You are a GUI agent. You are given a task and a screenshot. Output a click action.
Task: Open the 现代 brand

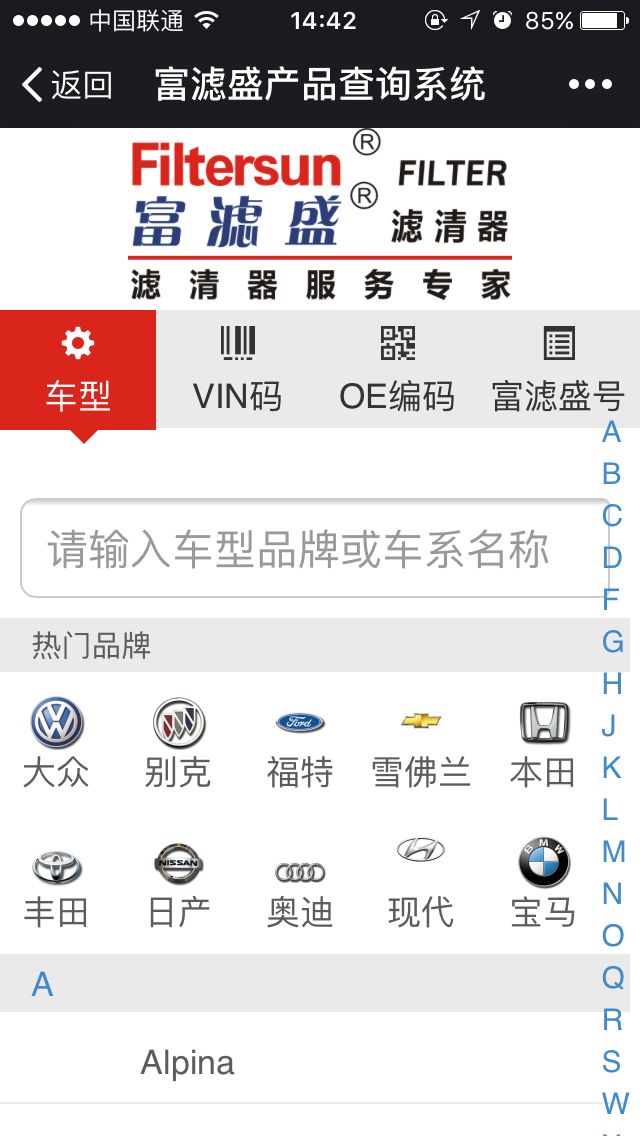pos(421,884)
